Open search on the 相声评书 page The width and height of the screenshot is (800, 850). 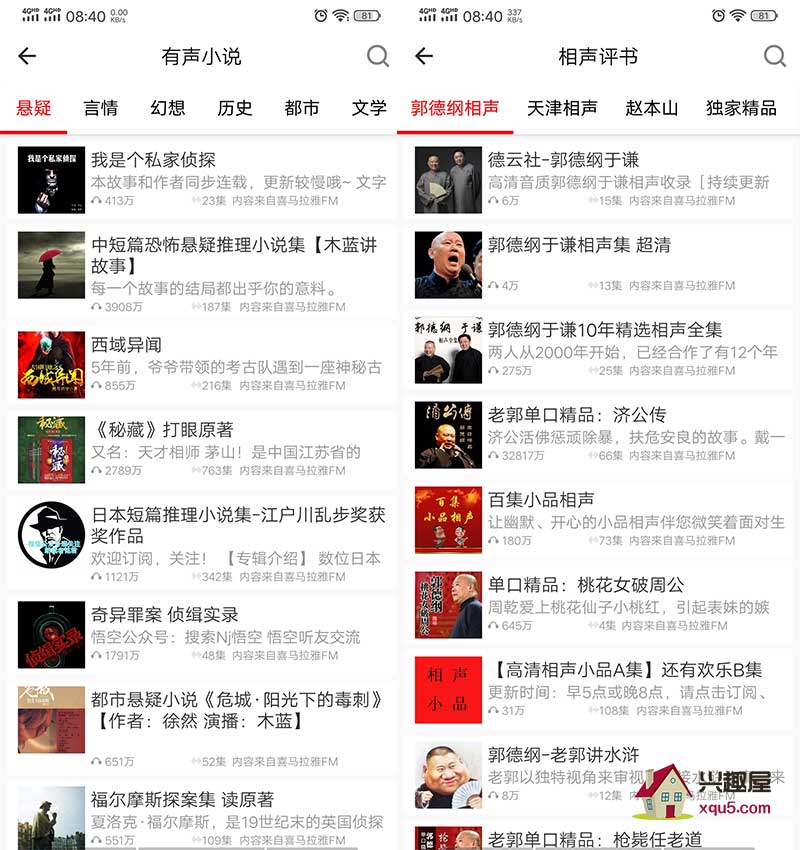774,56
